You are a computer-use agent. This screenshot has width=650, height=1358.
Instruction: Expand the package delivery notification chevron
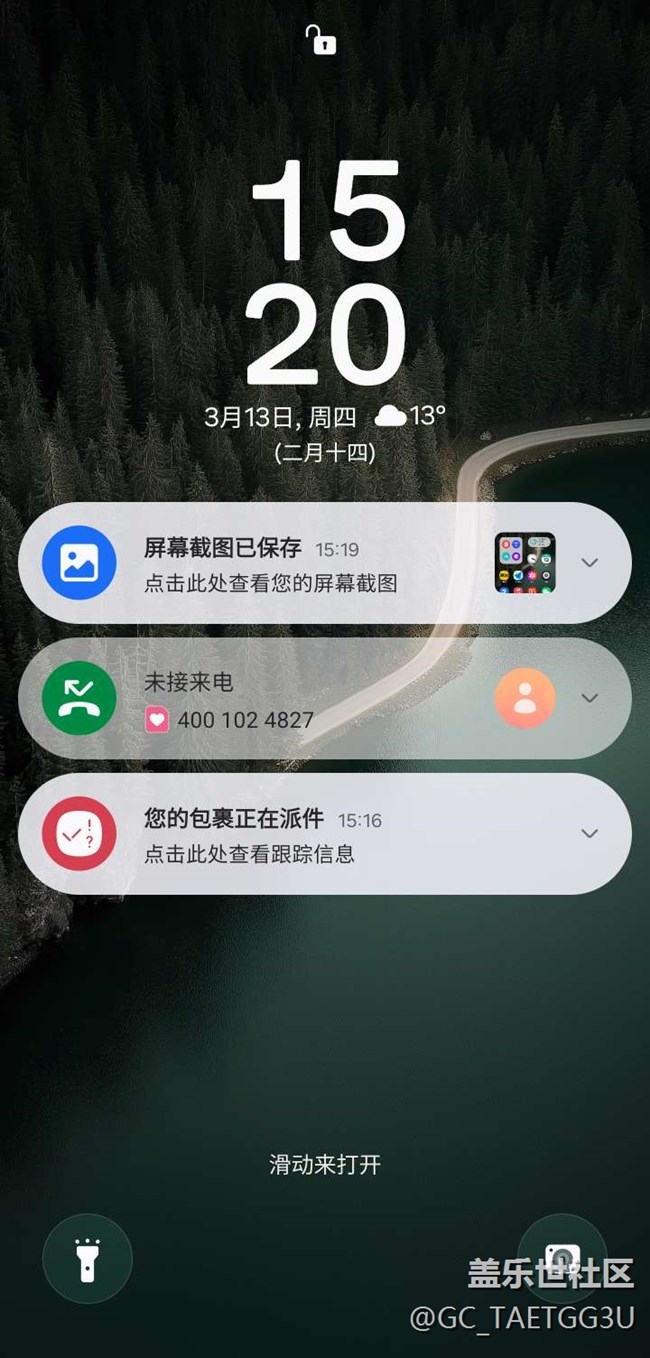(590, 834)
